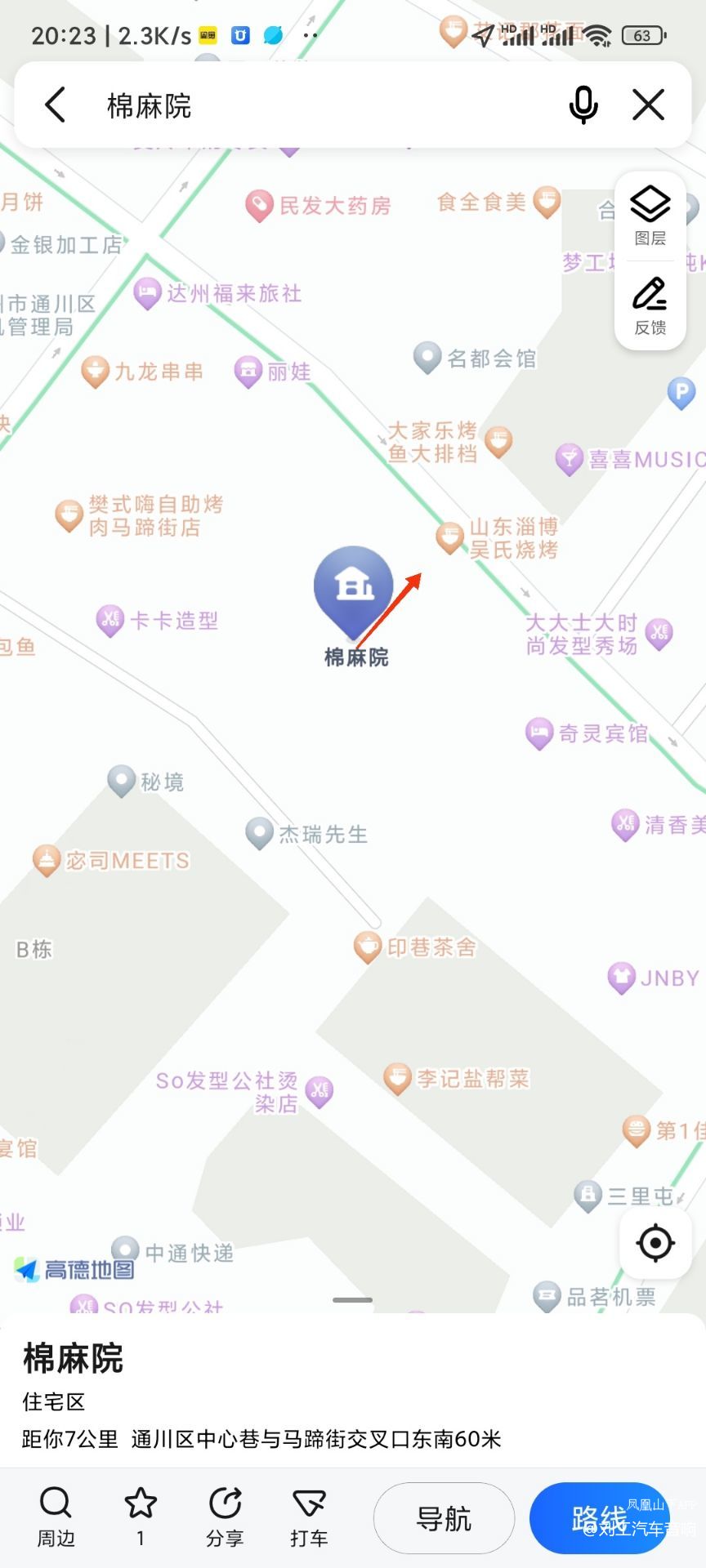Go back from the search results
This screenshot has width=706, height=1568.
click(x=55, y=105)
